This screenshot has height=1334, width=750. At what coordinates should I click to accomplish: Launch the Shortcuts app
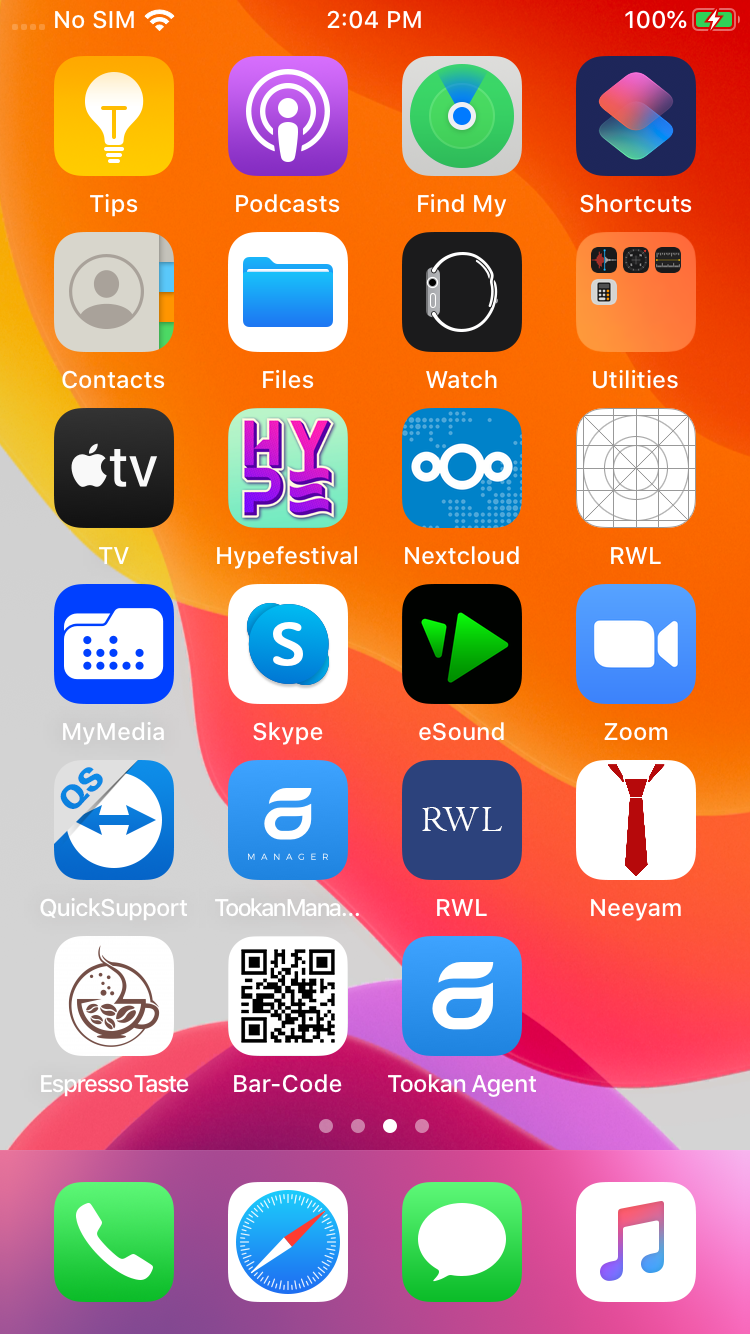[635, 116]
